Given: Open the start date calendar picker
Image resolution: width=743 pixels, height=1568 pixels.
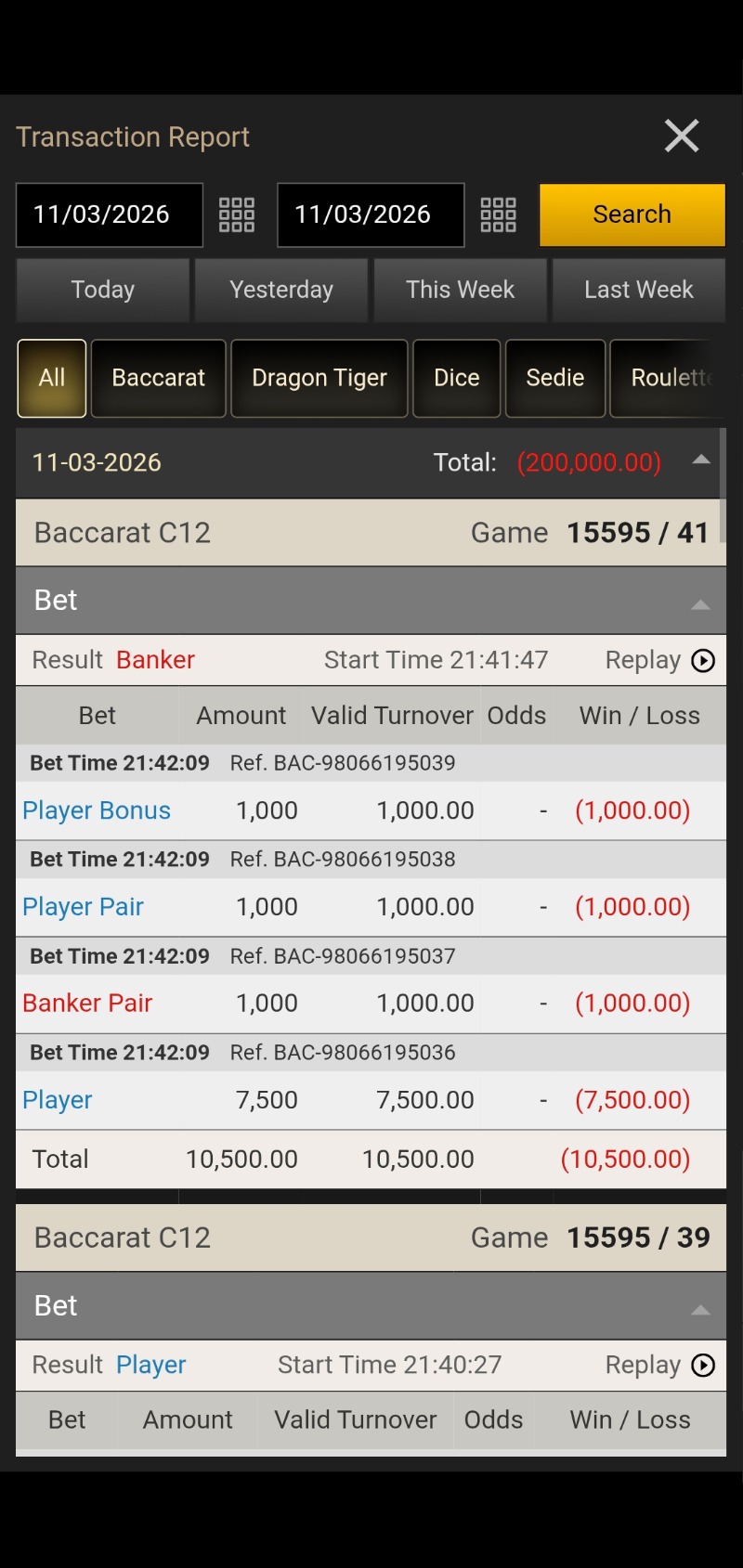Looking at the screenshot, I should pos(237,214).
